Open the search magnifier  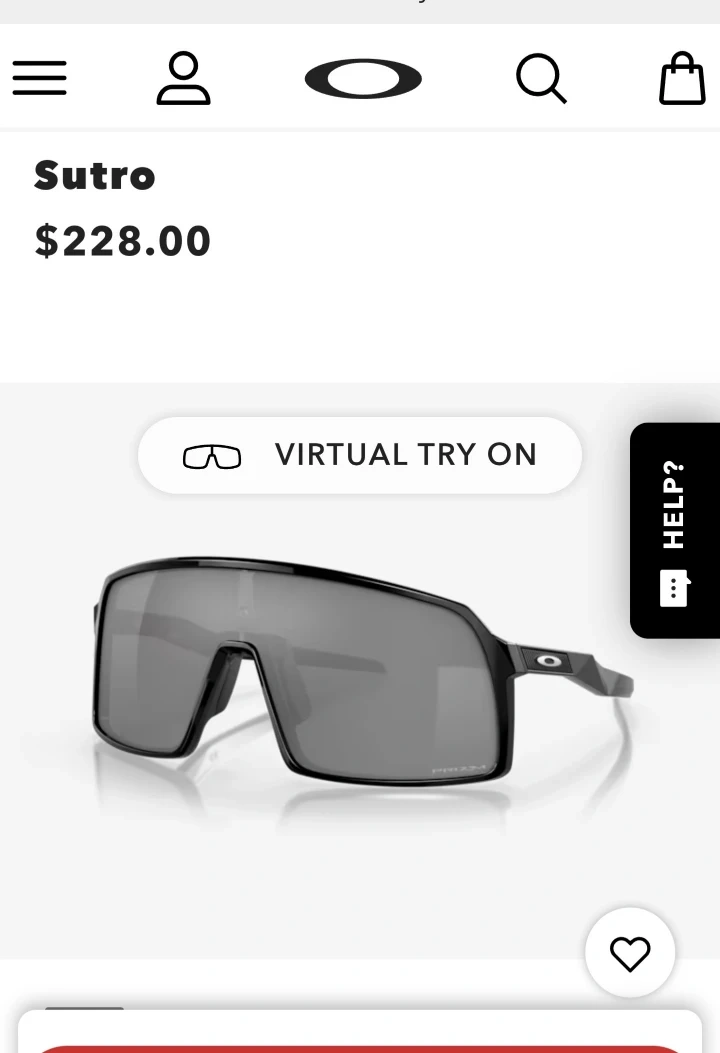pyautogui.click(x=541, y=78)
